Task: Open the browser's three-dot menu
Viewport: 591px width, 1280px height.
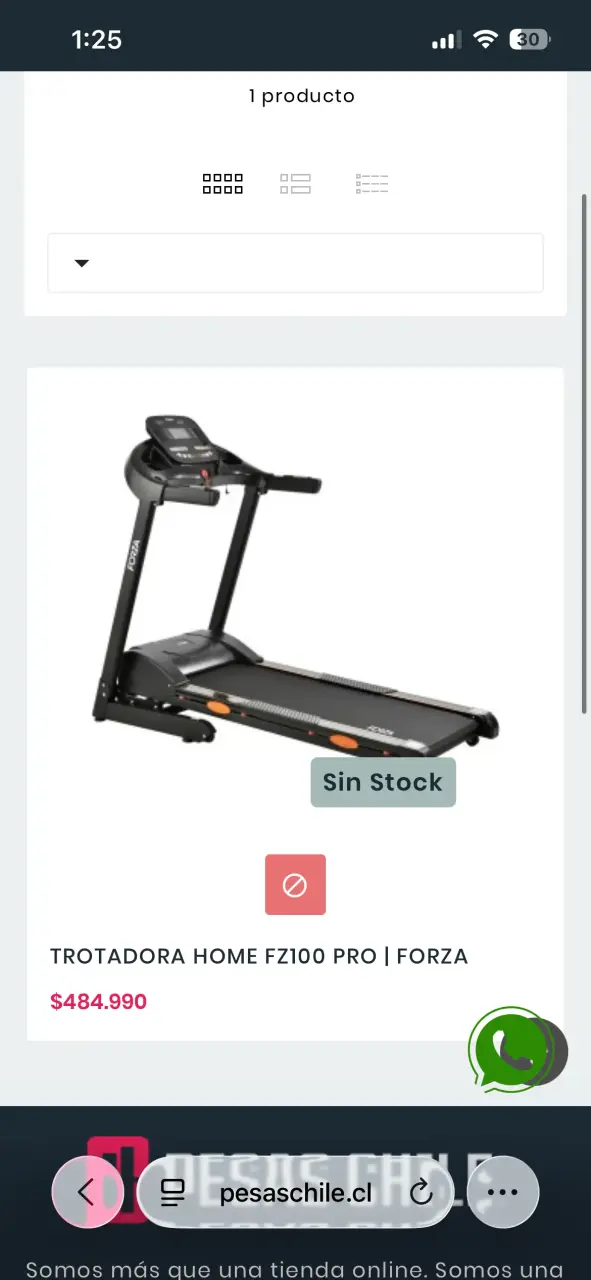Action: tap(502, 1192)
